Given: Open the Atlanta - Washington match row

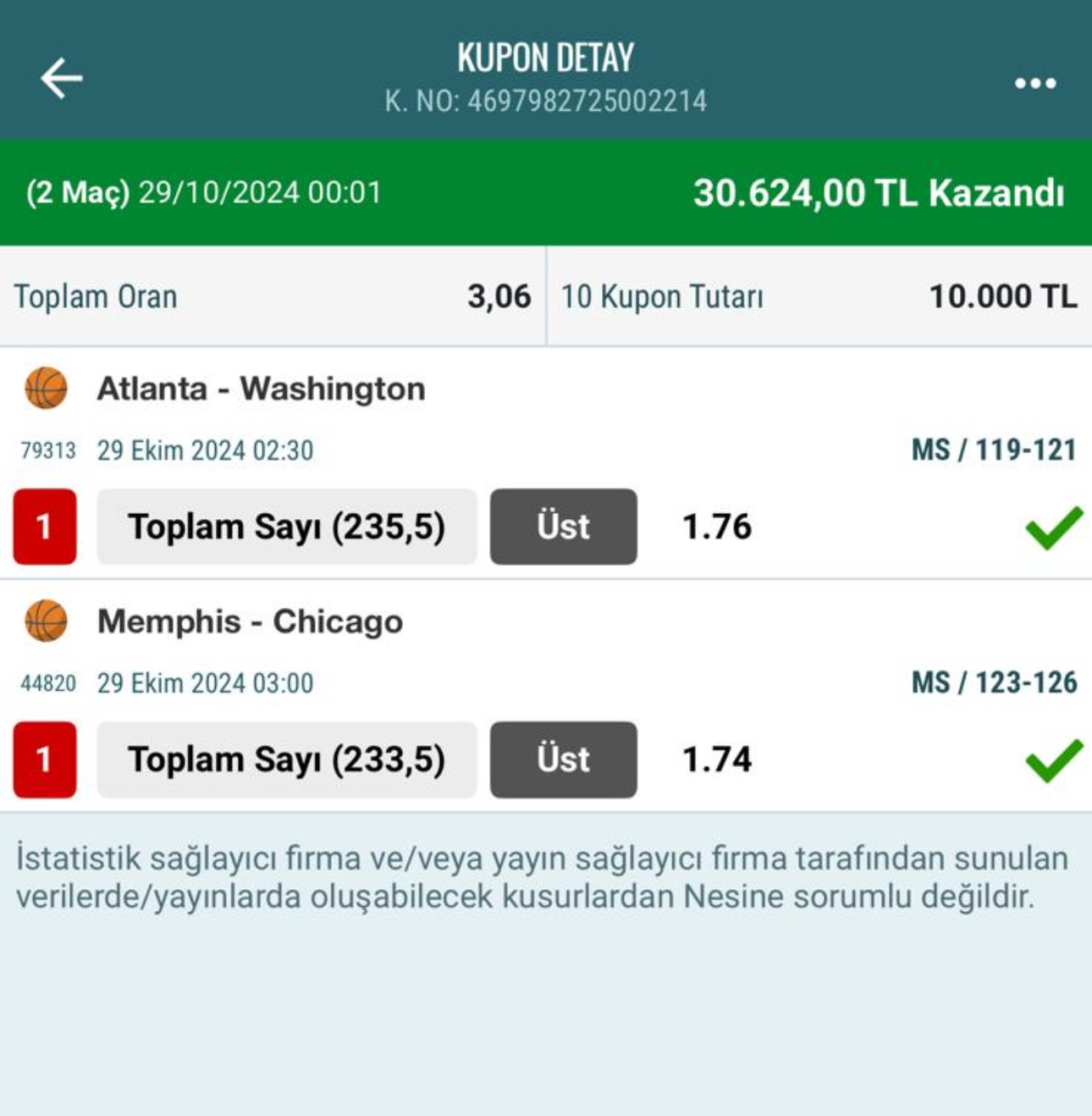Looking at the screenshot, I should click(261, 389).
